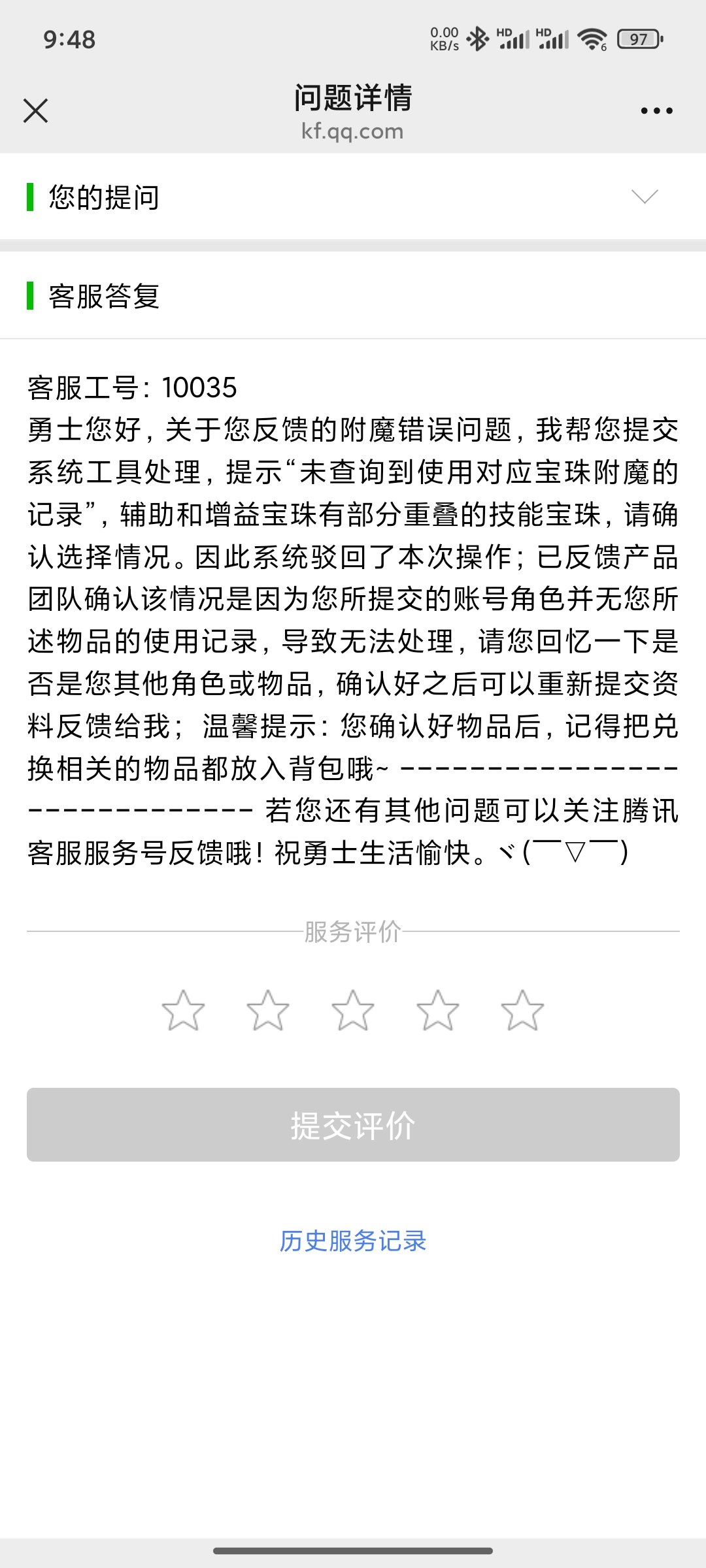
Task: Give a two-star rating
Action: coord(268,1010)
